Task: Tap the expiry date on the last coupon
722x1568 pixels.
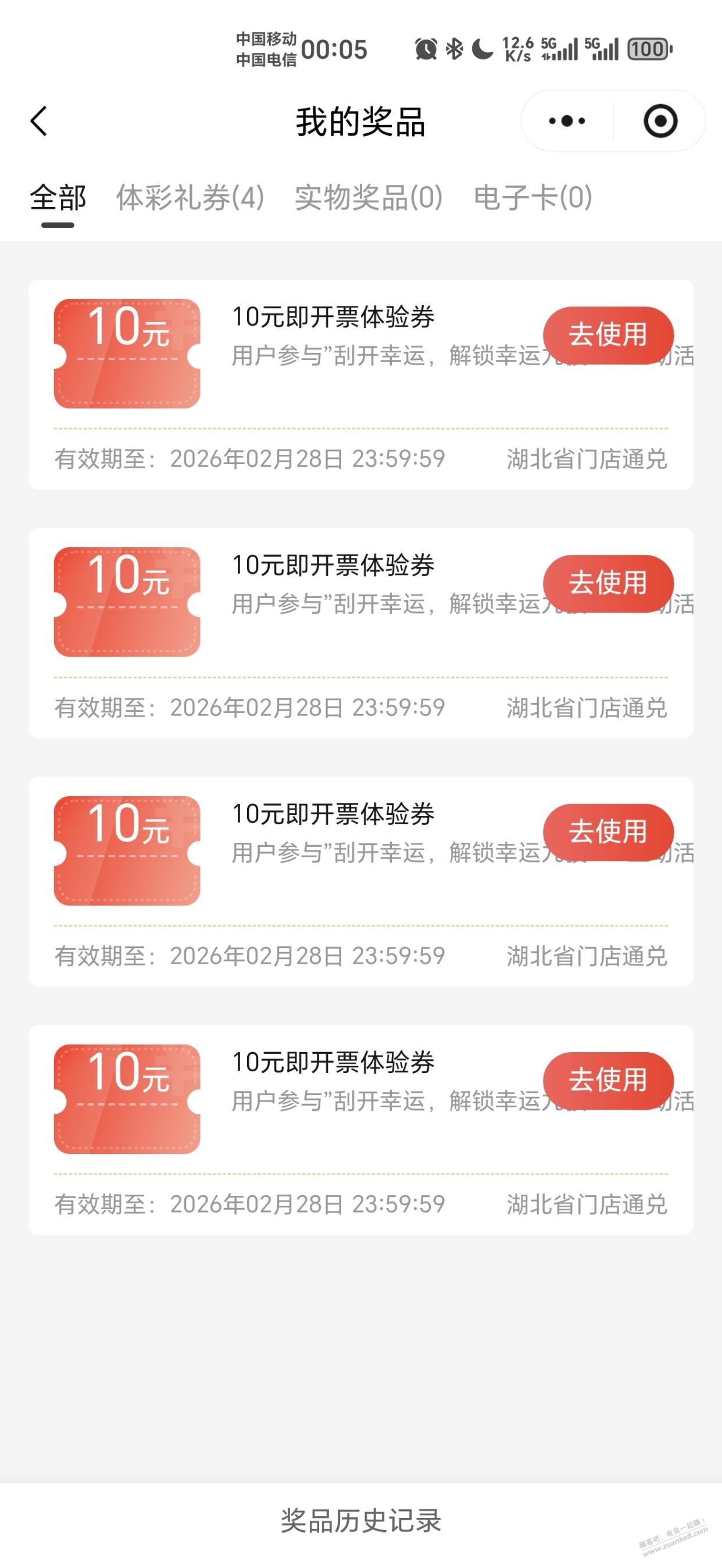Action: coord(249,1201)
